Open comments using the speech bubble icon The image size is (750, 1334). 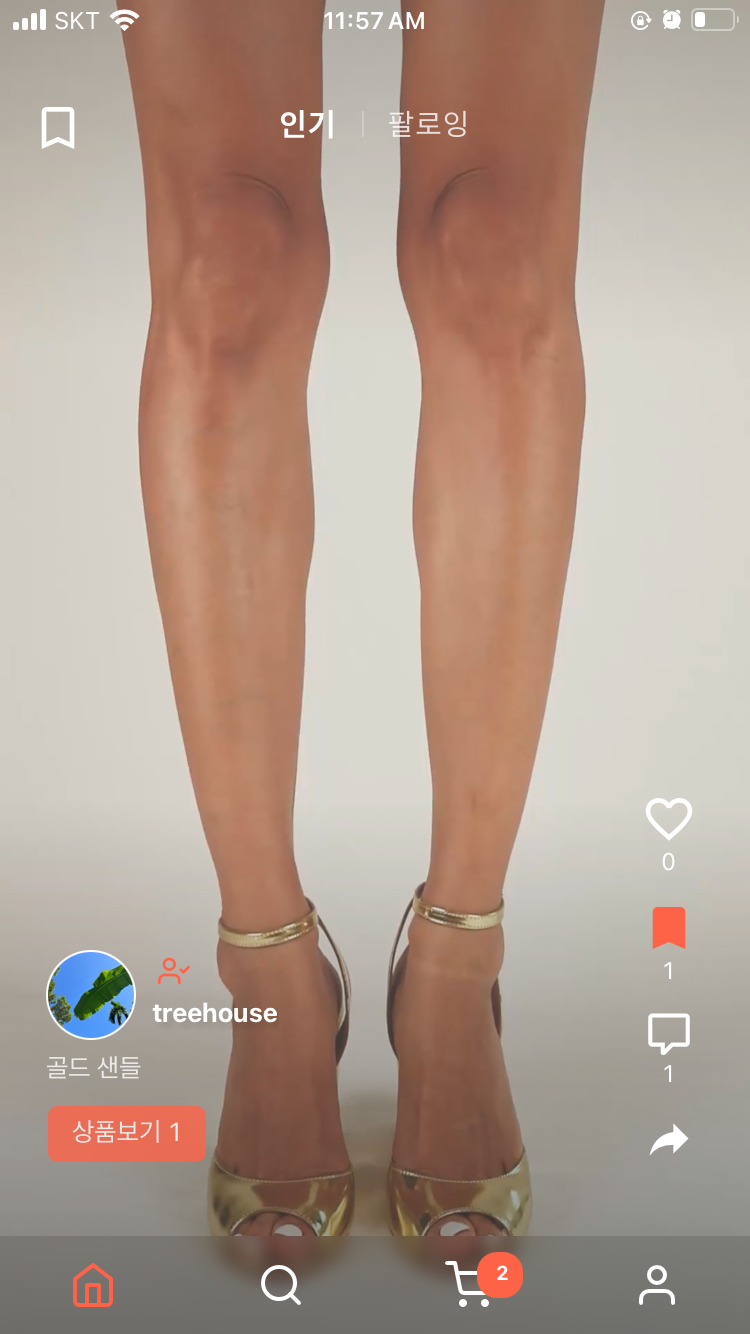click(668, 1034)
